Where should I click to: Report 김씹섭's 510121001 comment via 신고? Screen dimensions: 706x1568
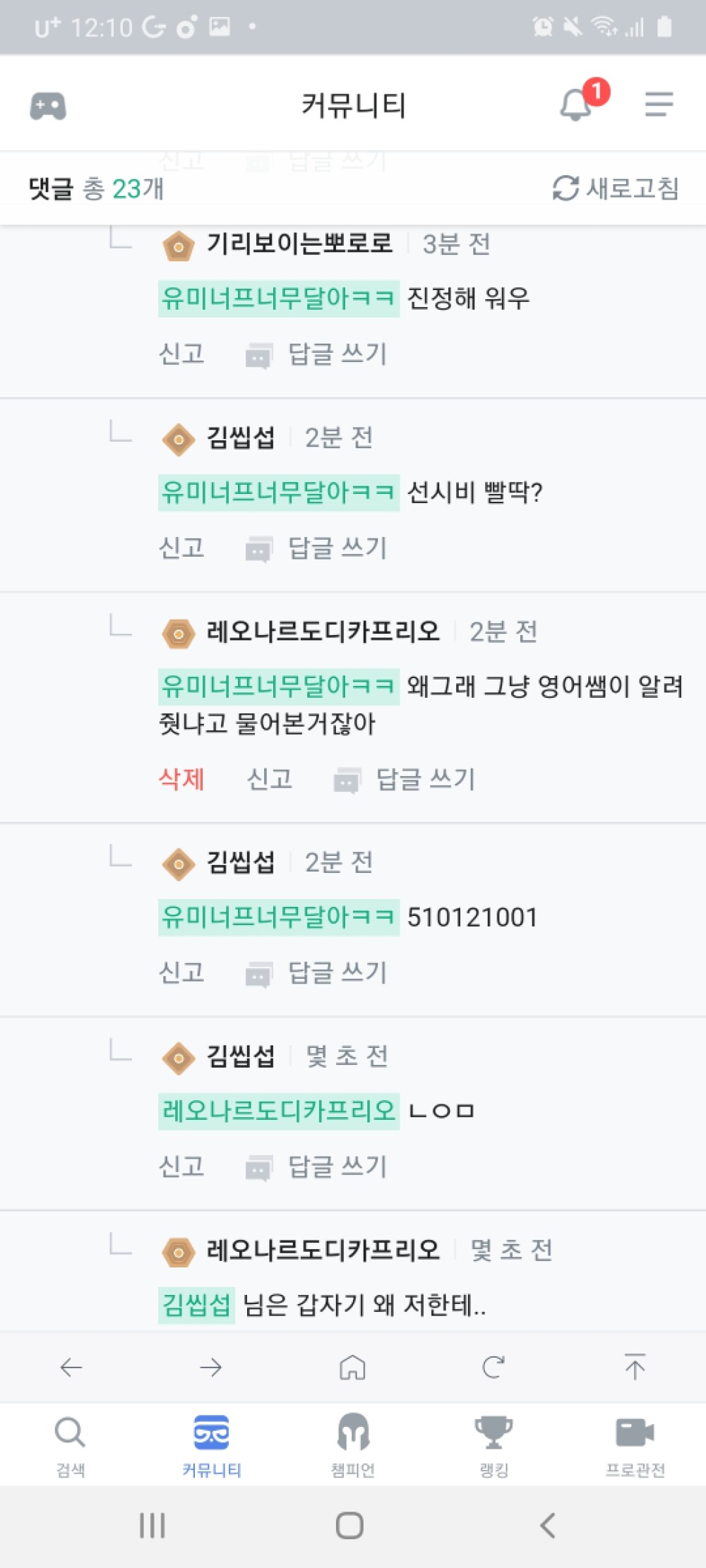pyautogui.click(x=181, y=972)
